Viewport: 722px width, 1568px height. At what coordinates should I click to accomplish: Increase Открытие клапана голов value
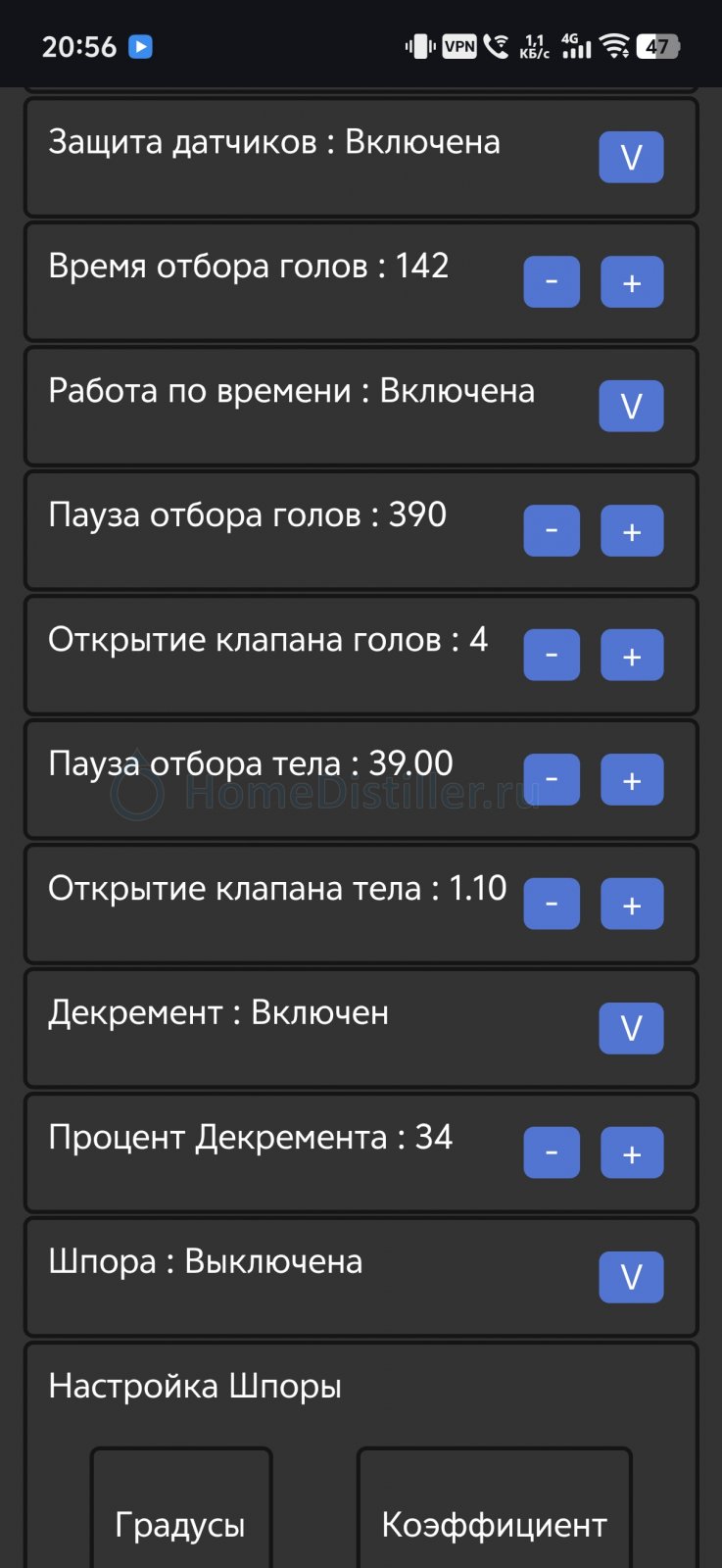[631, 656]
